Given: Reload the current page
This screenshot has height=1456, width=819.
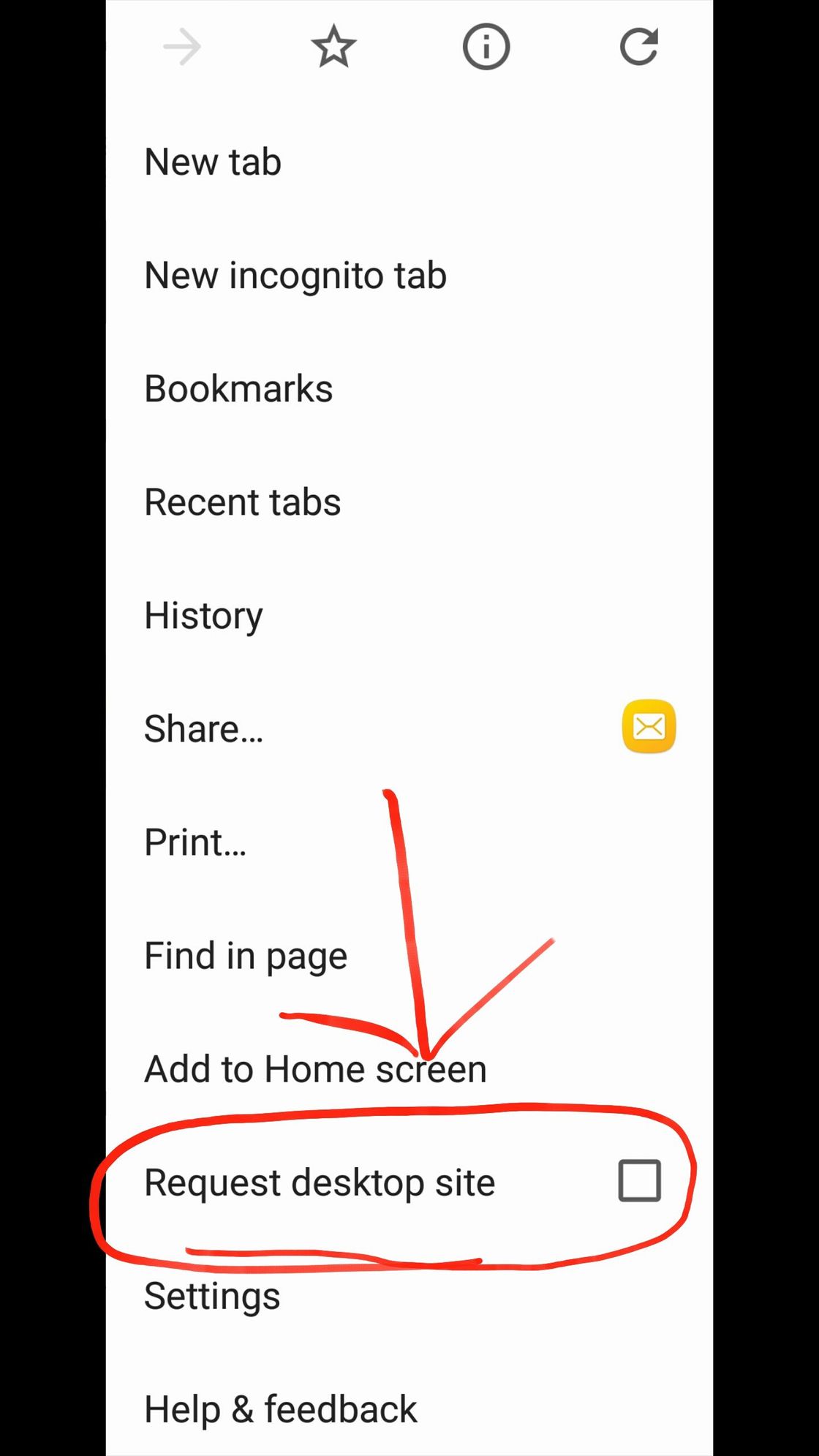Looking at the screenshot, I should click(638, 48).
